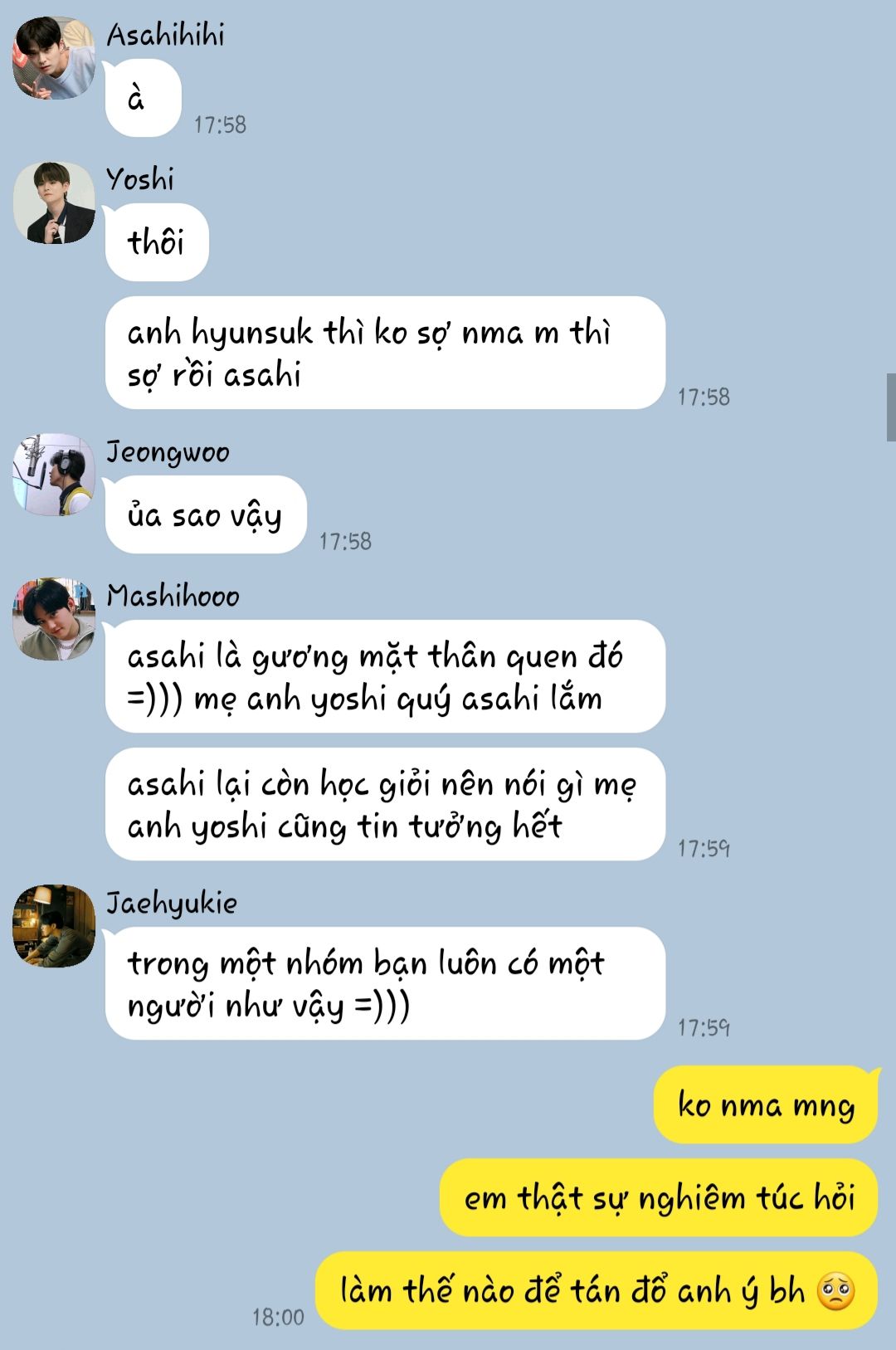Tap Mashihooo's avatar
Image resolution: width=896 pixels, height=1350 pixels.
(x=54, y=620)
